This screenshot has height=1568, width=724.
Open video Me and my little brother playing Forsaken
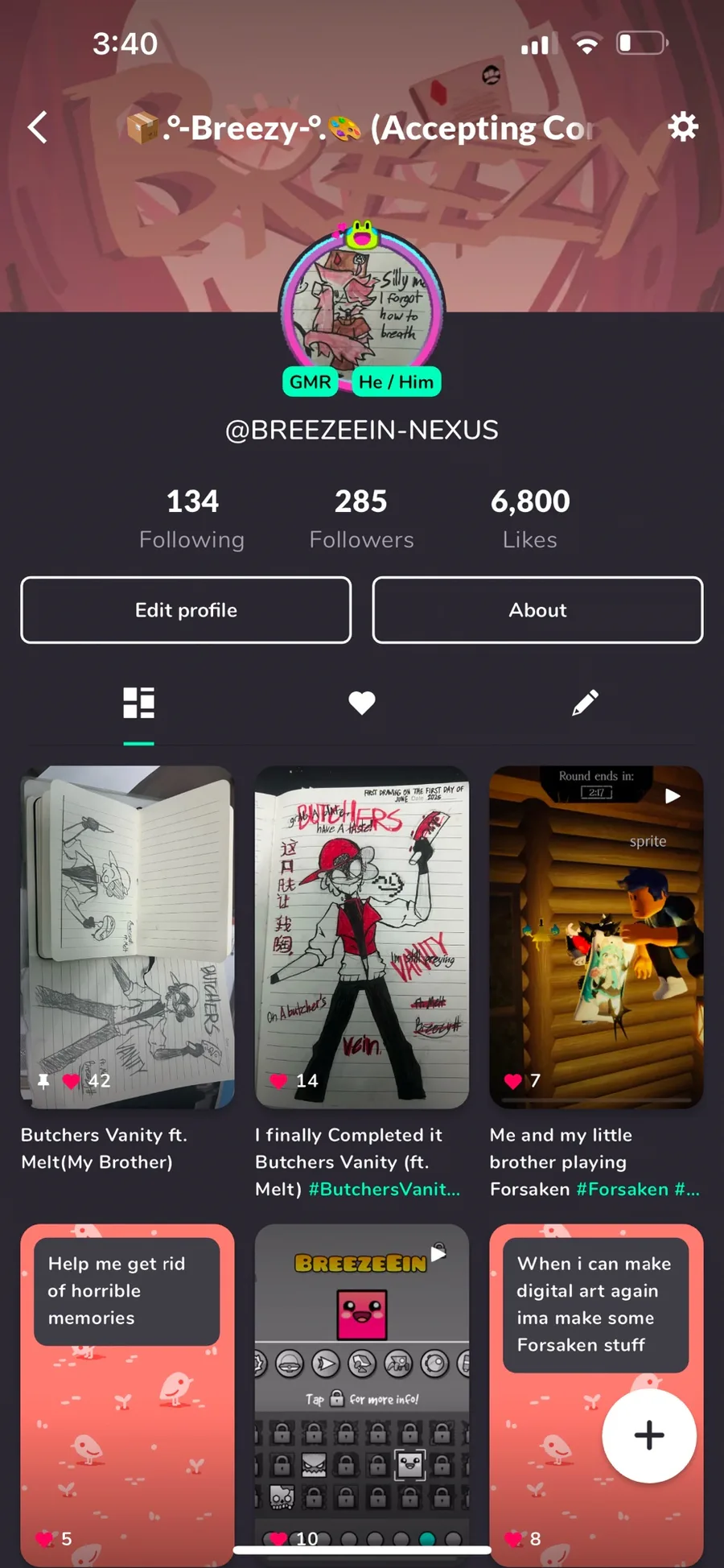click(596, 937)
